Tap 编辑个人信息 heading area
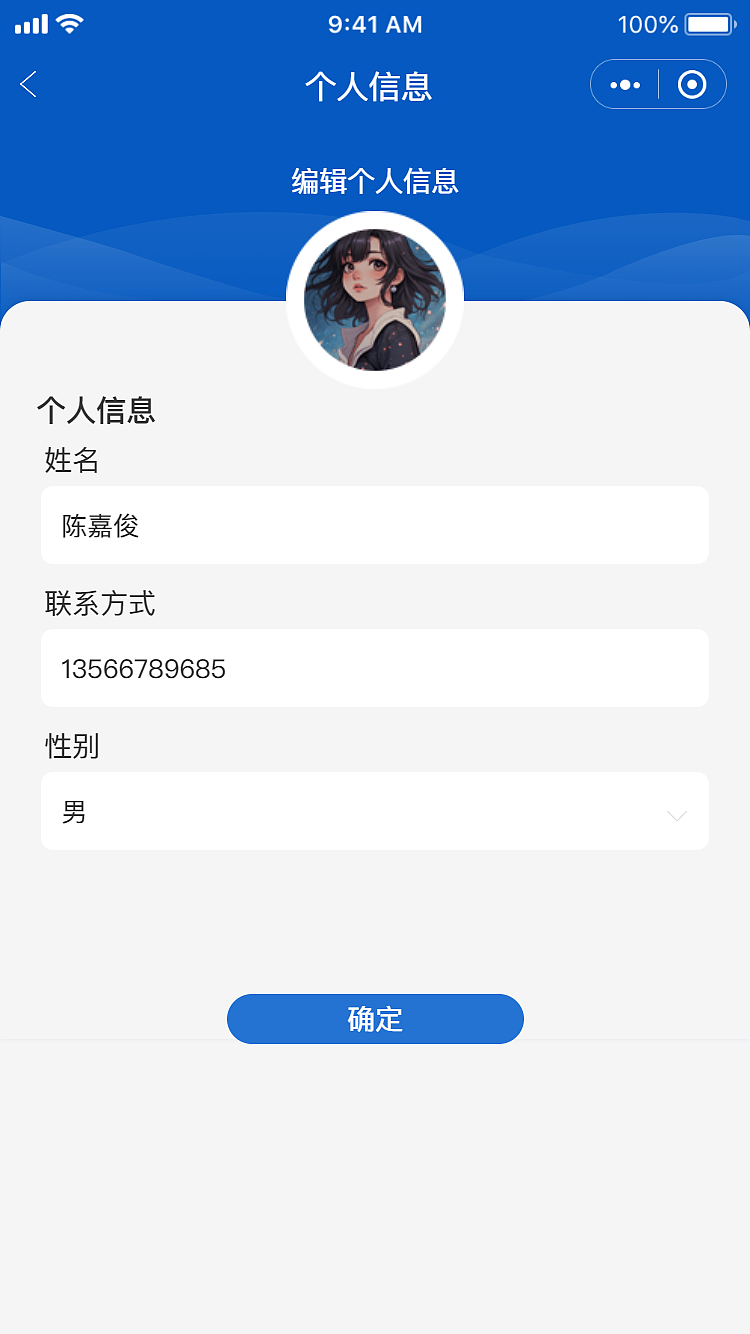750x1334 pixels. point(375,182)
